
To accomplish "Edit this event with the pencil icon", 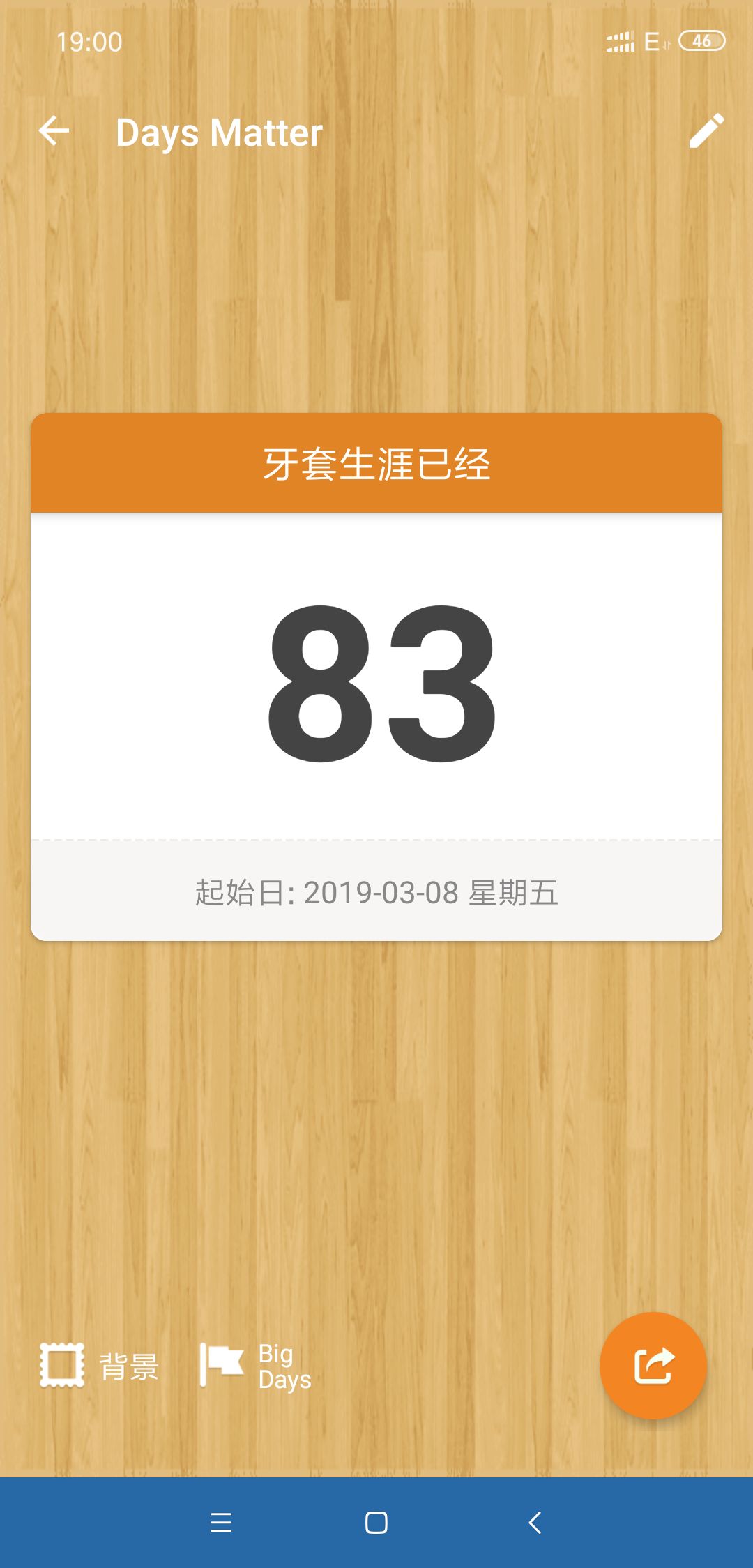I will tap(706, 131).
